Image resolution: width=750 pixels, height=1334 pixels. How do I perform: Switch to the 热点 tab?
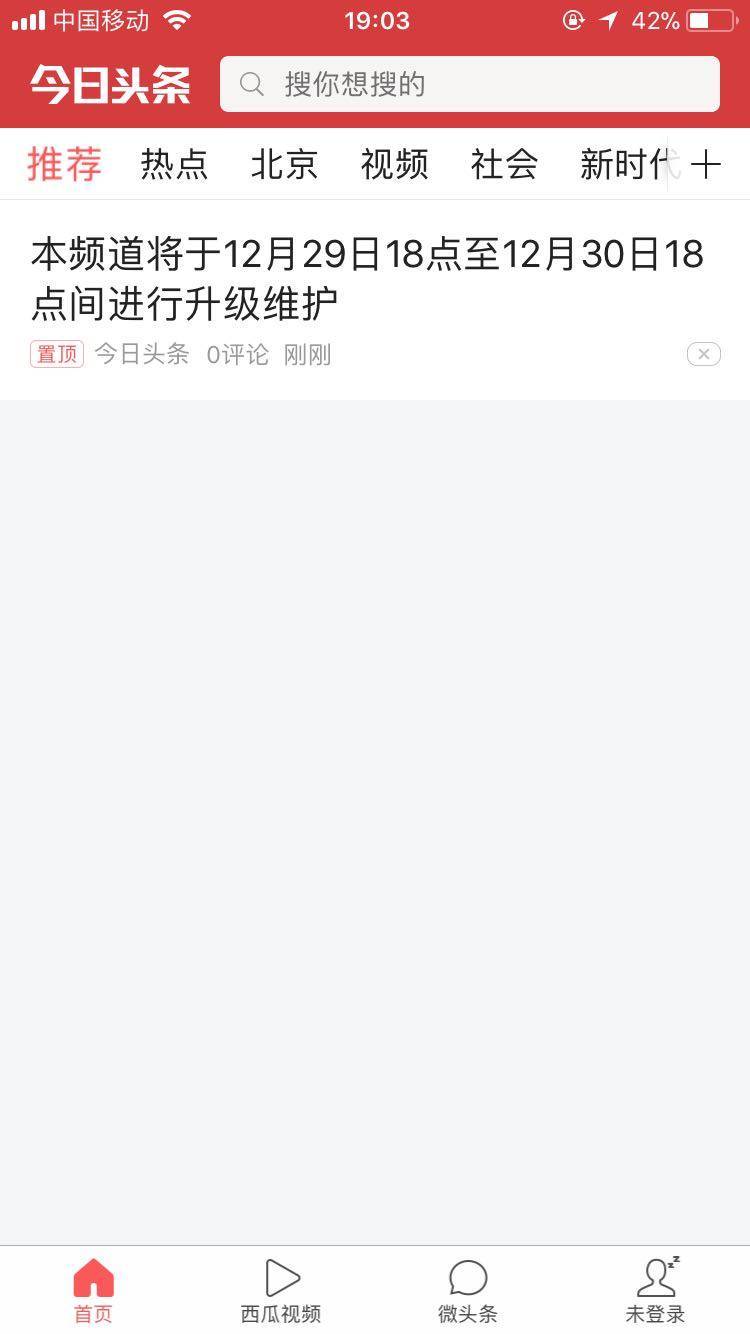click(x=174, y=164)
